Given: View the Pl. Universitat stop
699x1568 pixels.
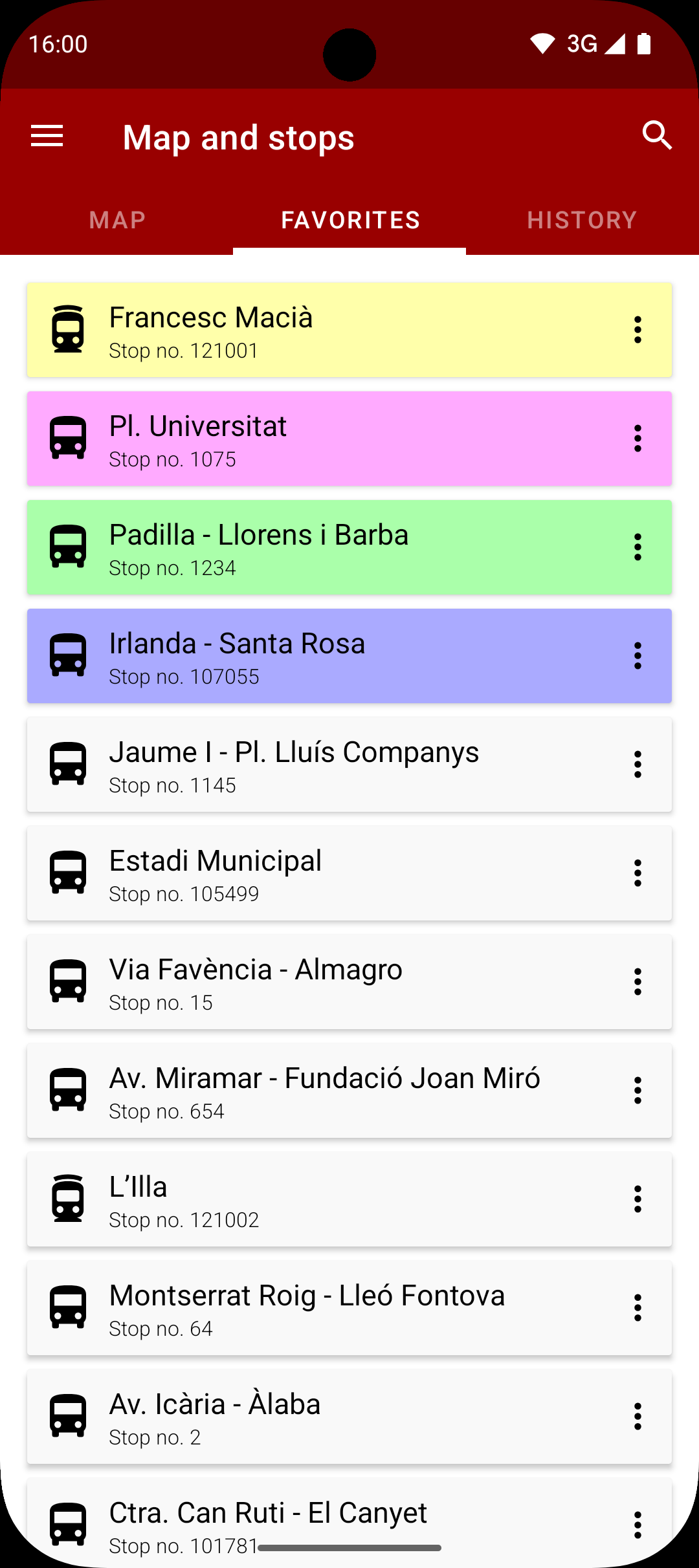Looking at the screenshot, I should pyautogui.click(x=324, y=439).
